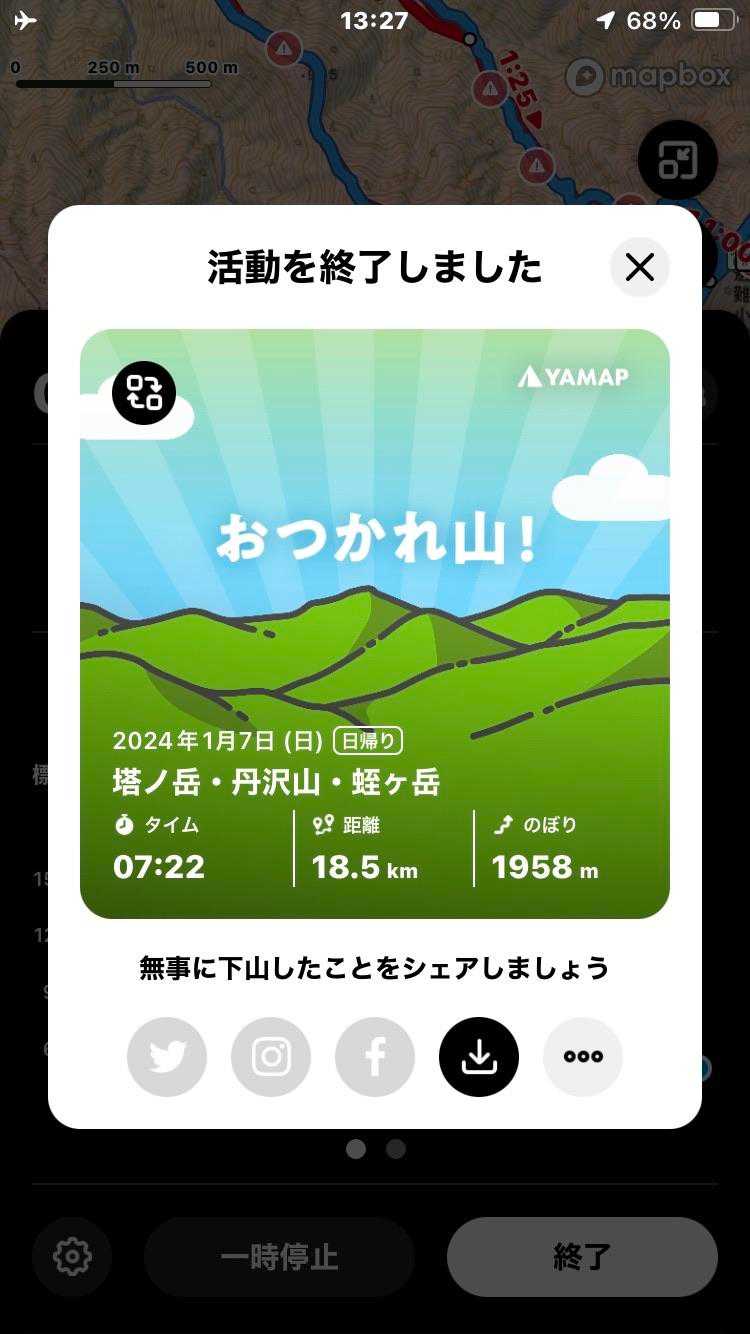Switch the share card design

click(x=144, y=393)
